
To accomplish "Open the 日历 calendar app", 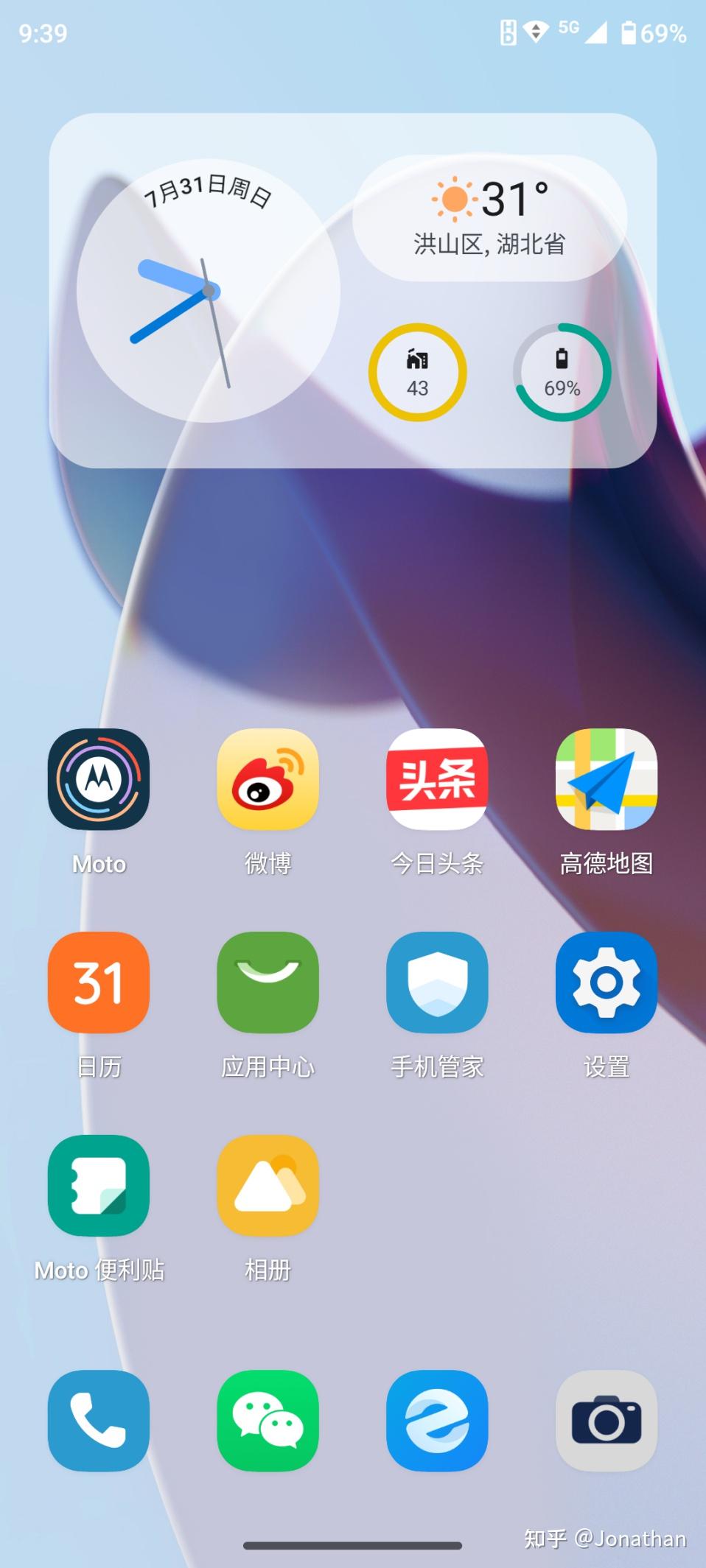I will point(99,982).
